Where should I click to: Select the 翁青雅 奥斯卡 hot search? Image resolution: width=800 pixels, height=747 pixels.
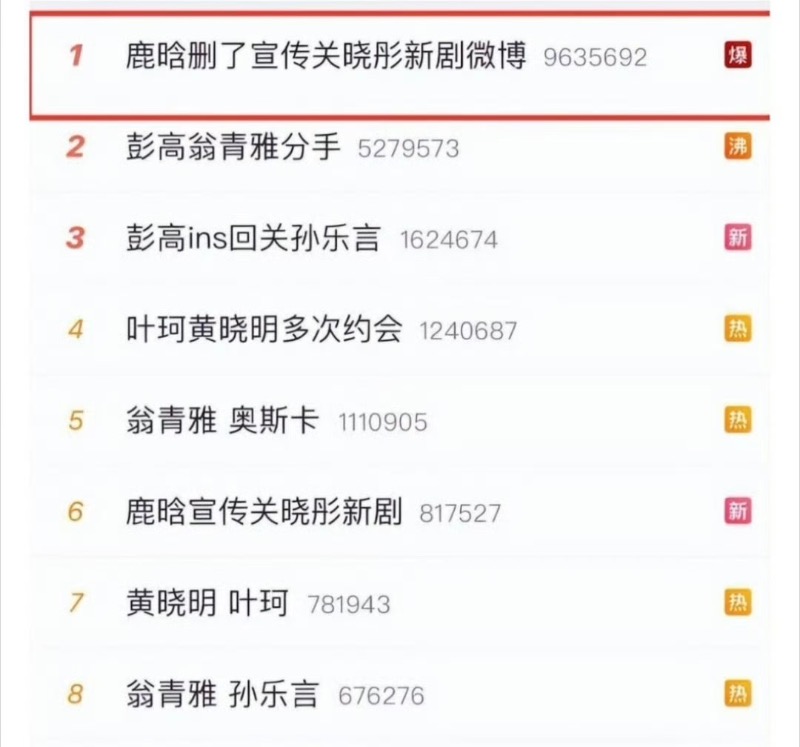tap(222, 420)
